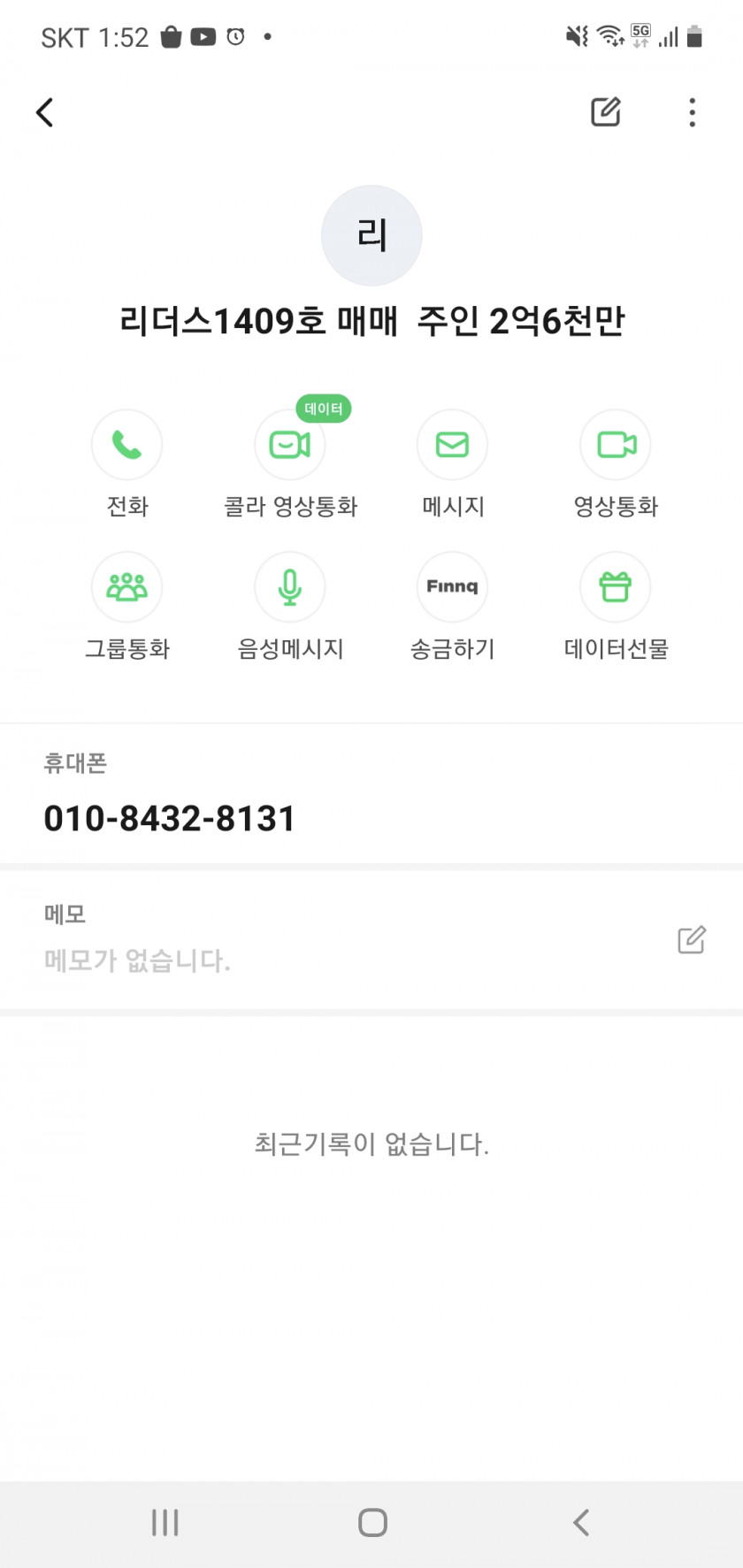The height and width of the screenshot is (1568, 743).
Task: Start a 콜라 영상통화 video call
Action: coord(290,444)
